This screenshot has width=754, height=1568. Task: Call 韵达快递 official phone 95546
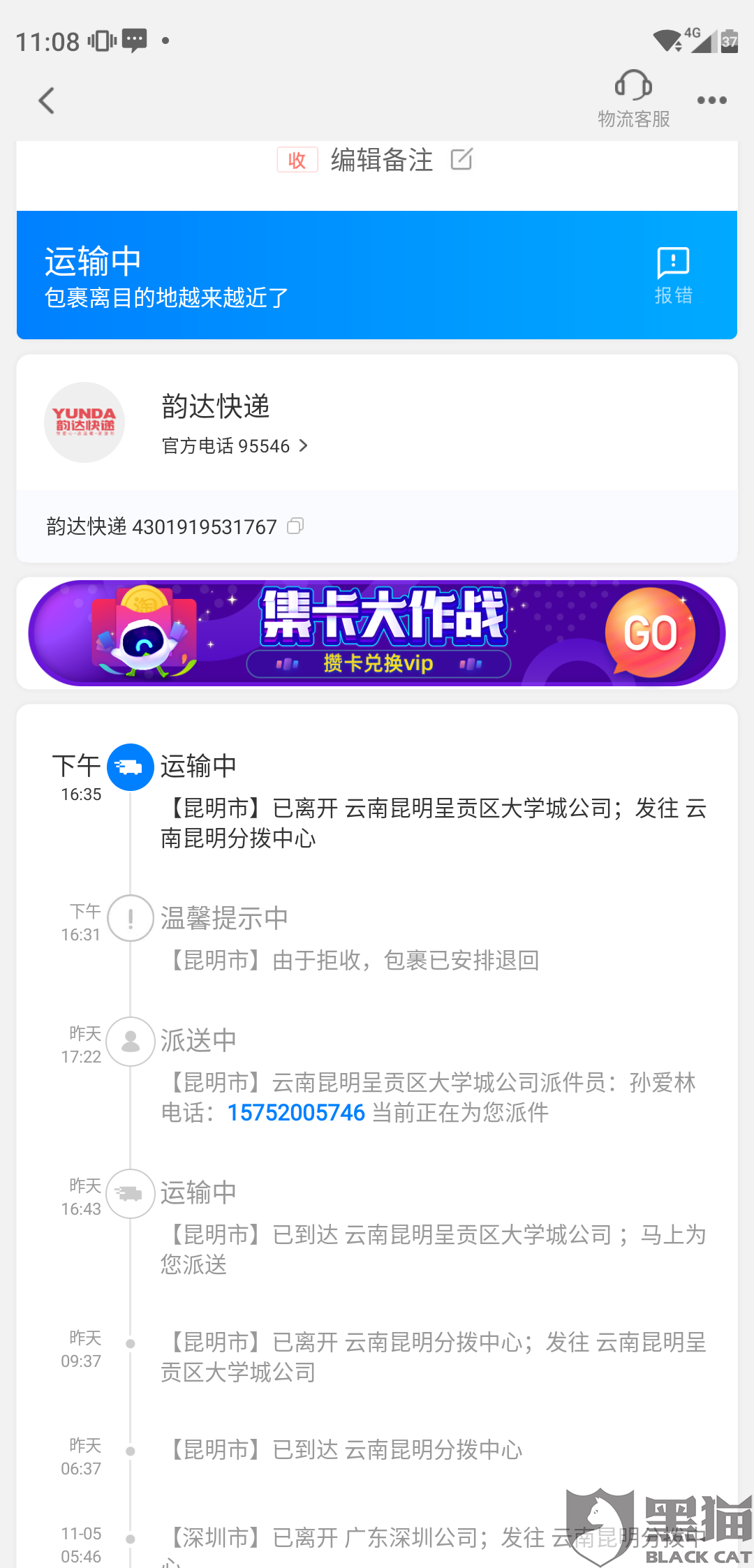pyautogui.click(x=235, y=446)
